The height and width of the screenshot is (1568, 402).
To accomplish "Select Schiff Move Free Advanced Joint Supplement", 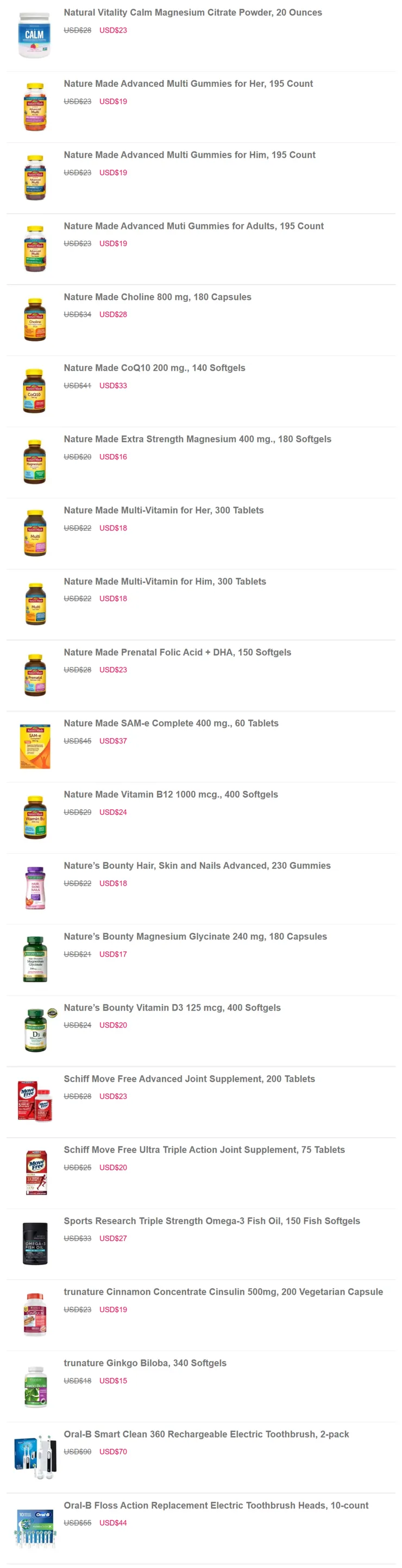I will (189, 1079).
